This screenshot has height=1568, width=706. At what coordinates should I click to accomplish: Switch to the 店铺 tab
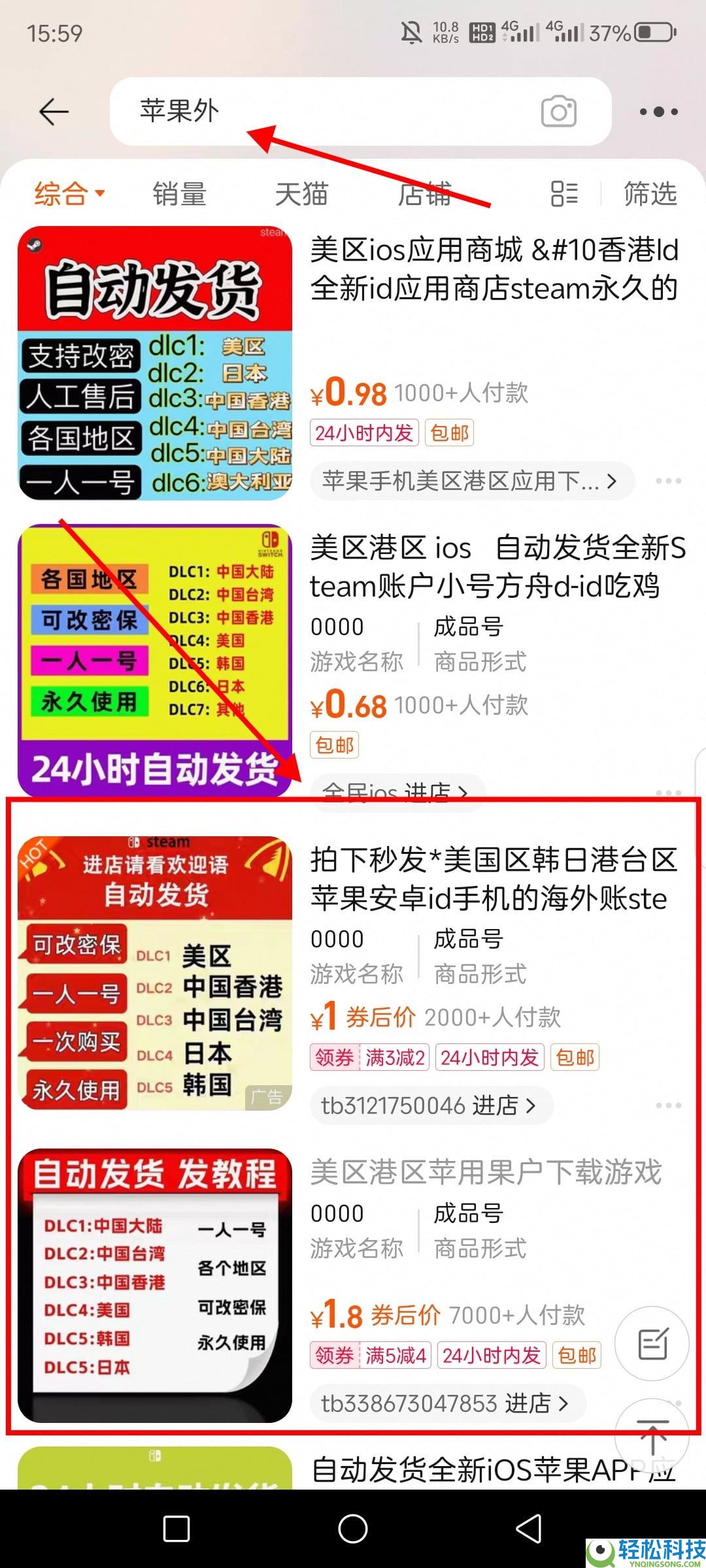(425, 193)
